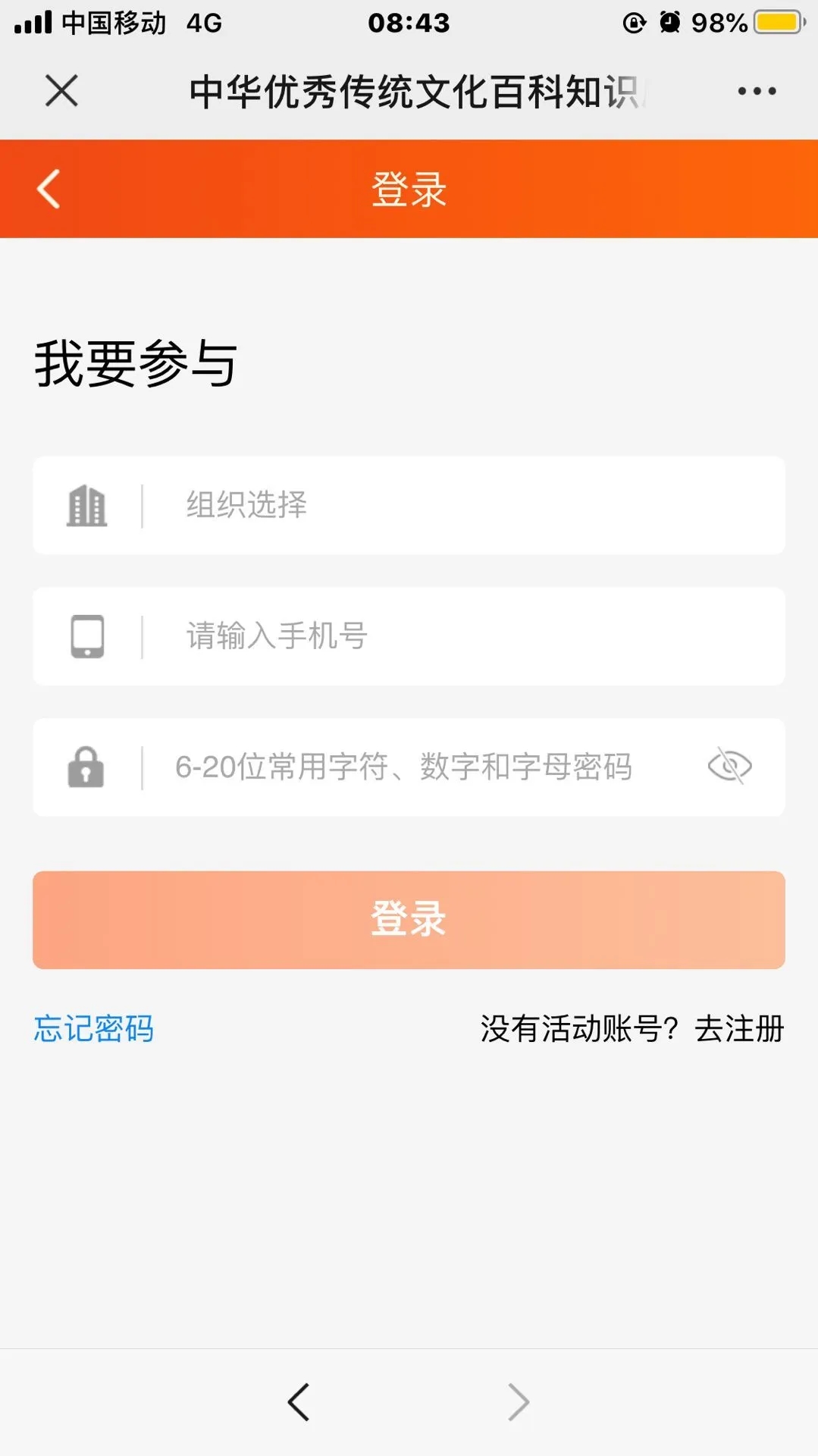Image resolution: width=818 pixels, height=1456 pixels.
Task: Open the three-dot overflow menu
Action: [x=757, y=91]
